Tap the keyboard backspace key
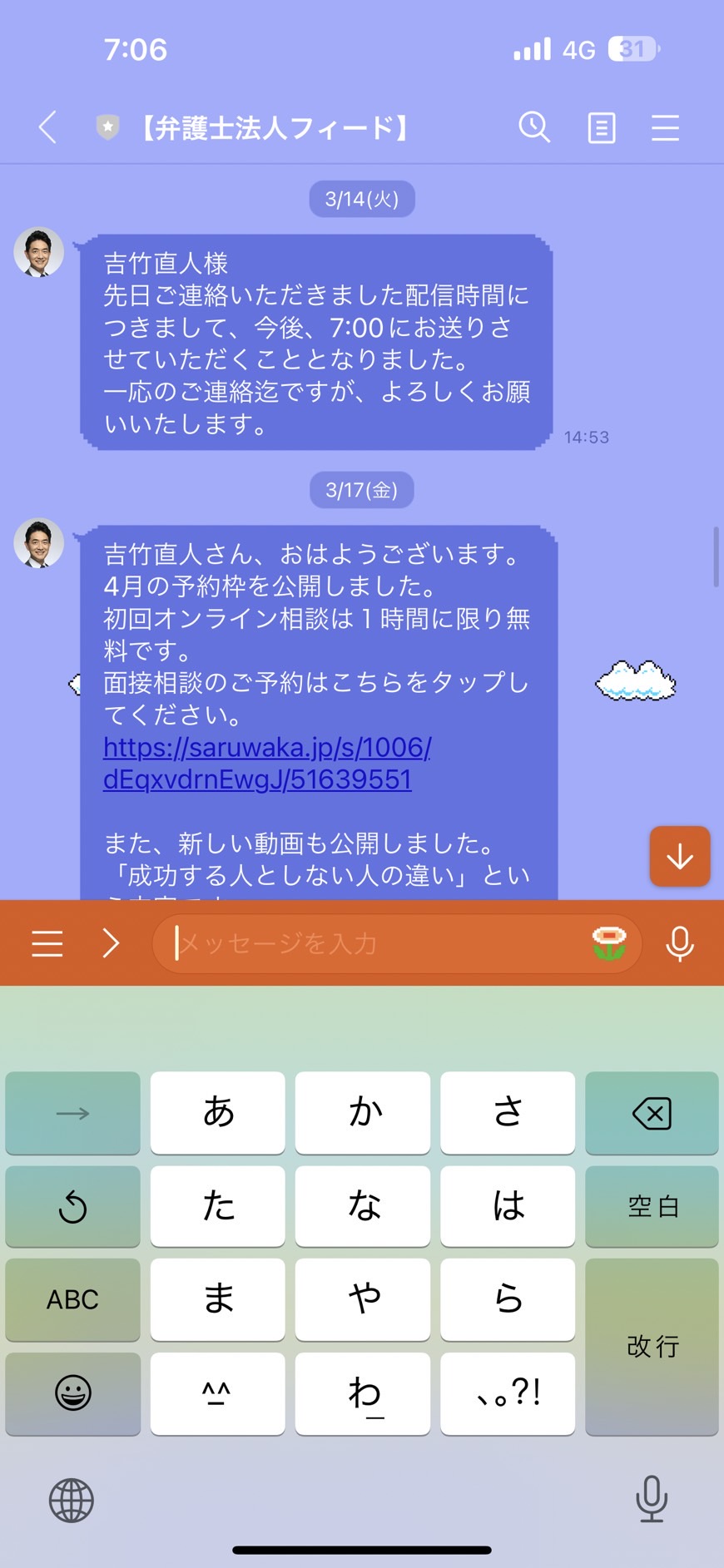Screen dimensions: 724x1568 652,1113
